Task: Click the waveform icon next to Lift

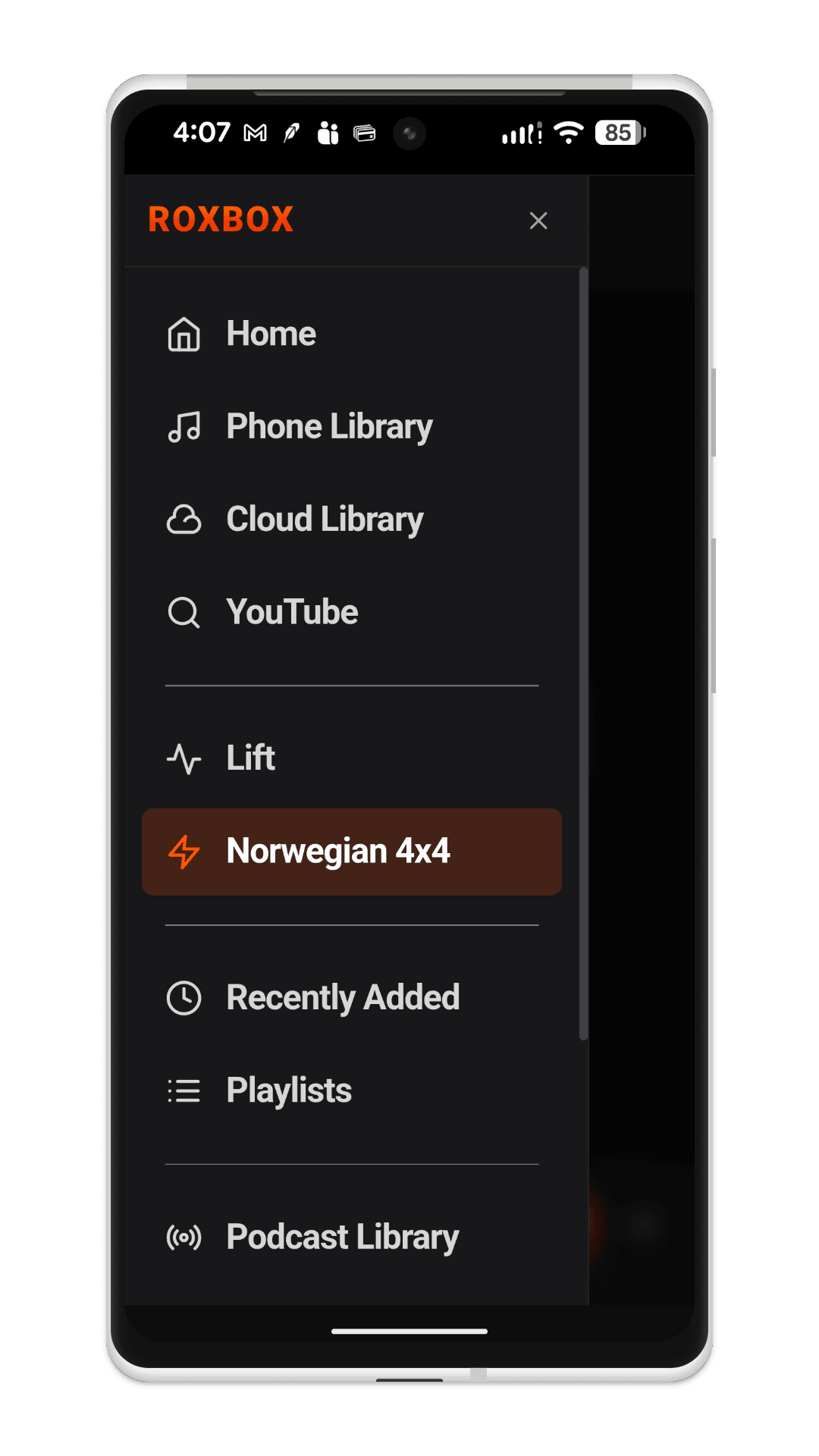Action: (x=182, y=758)
